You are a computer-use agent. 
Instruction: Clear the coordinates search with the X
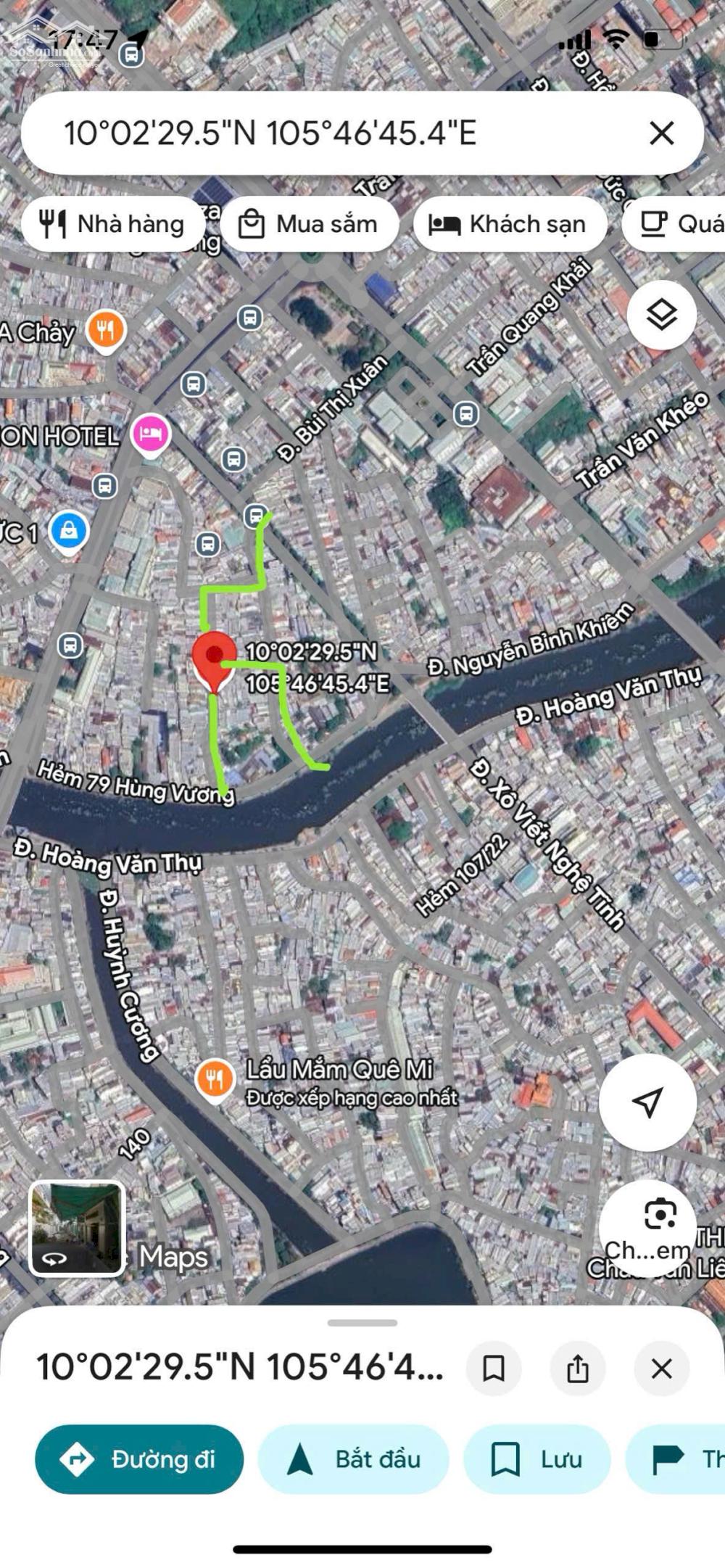coord(661,133)
